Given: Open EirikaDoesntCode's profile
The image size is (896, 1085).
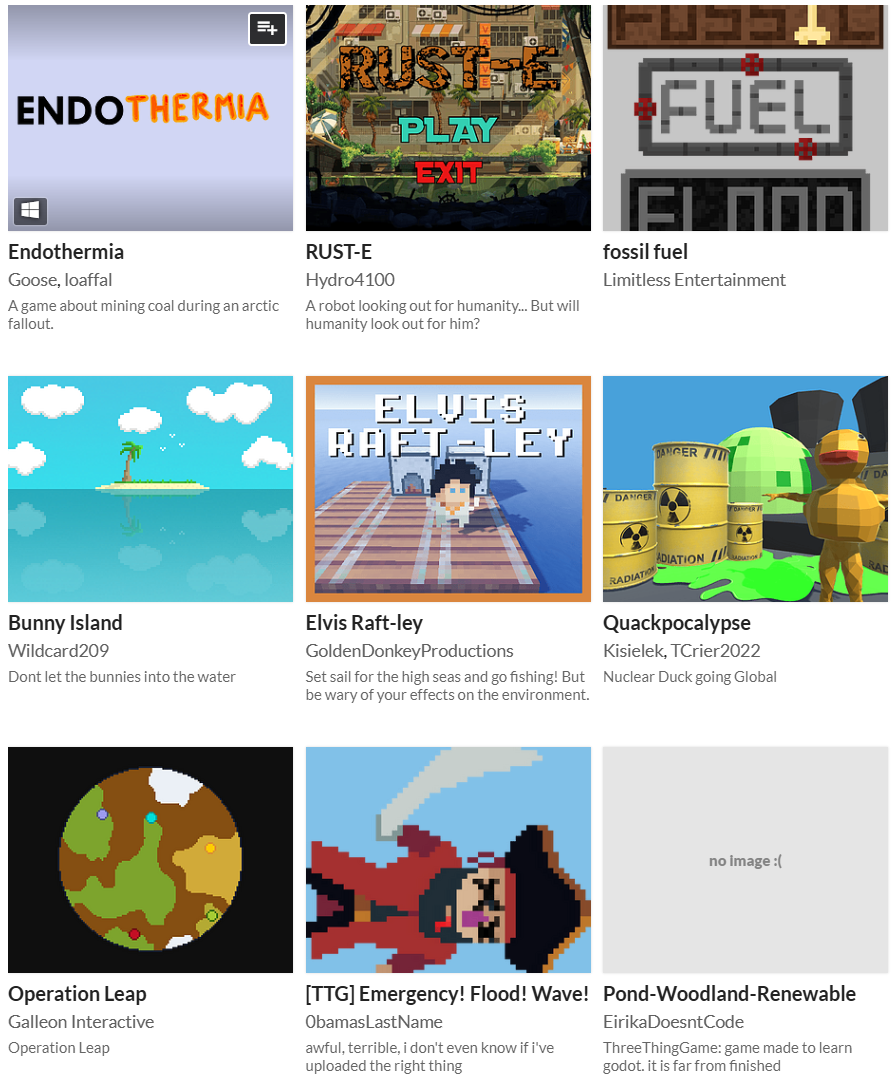Looking at the screenshot, I should [673, 1022].
